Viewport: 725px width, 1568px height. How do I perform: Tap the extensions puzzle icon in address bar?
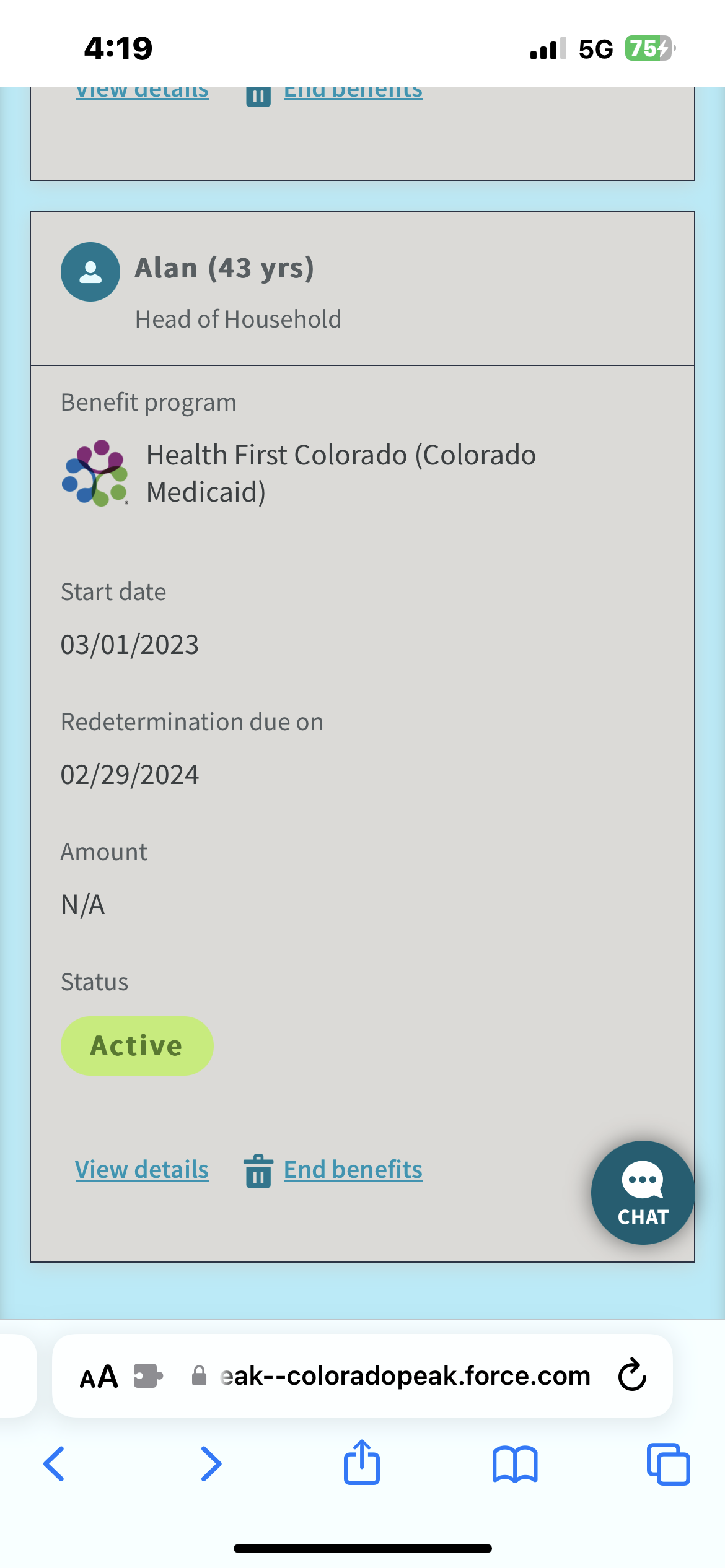tap(148, 1376)
